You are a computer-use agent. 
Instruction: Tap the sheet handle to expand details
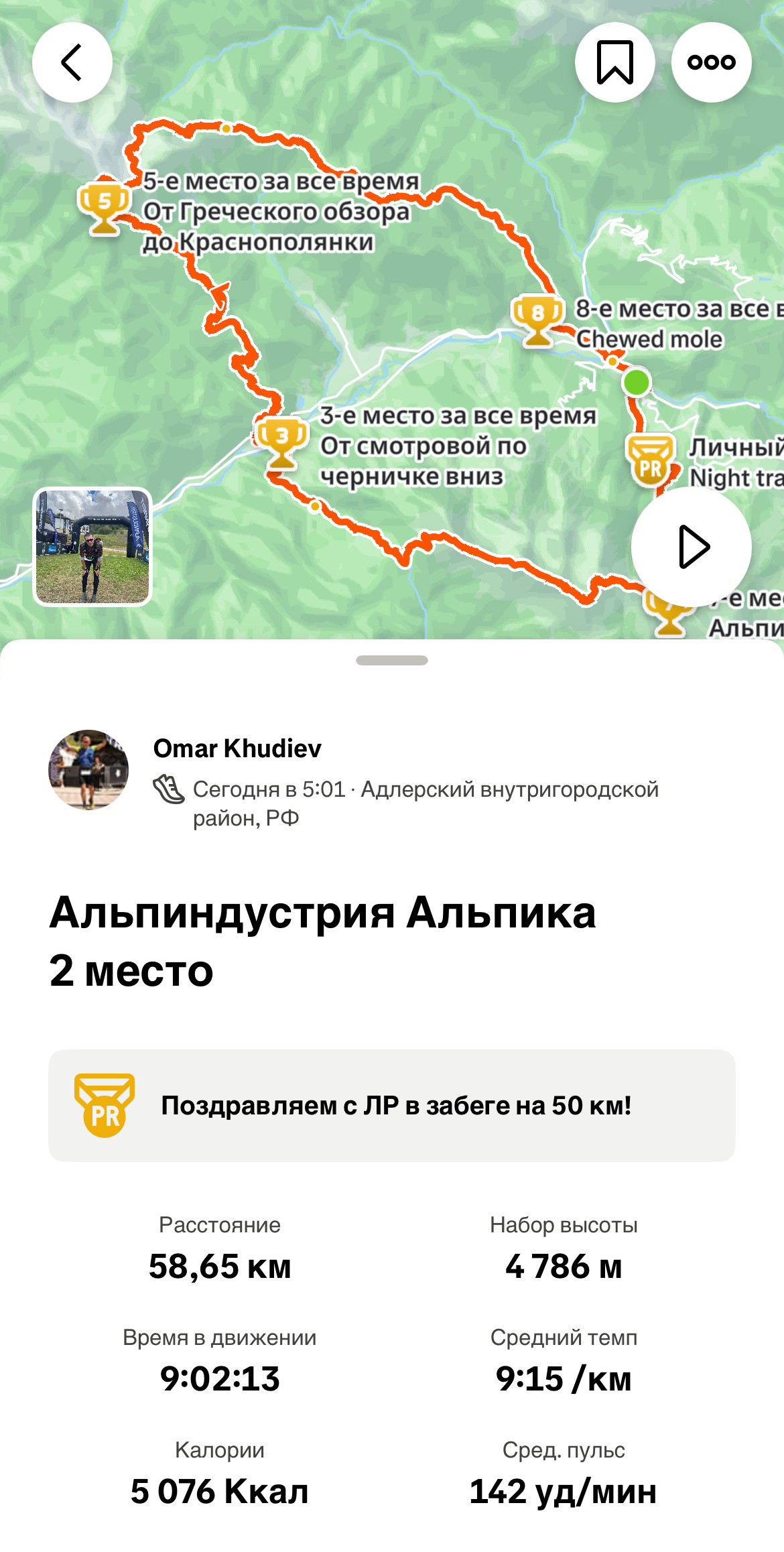click(x=392, y=661)
